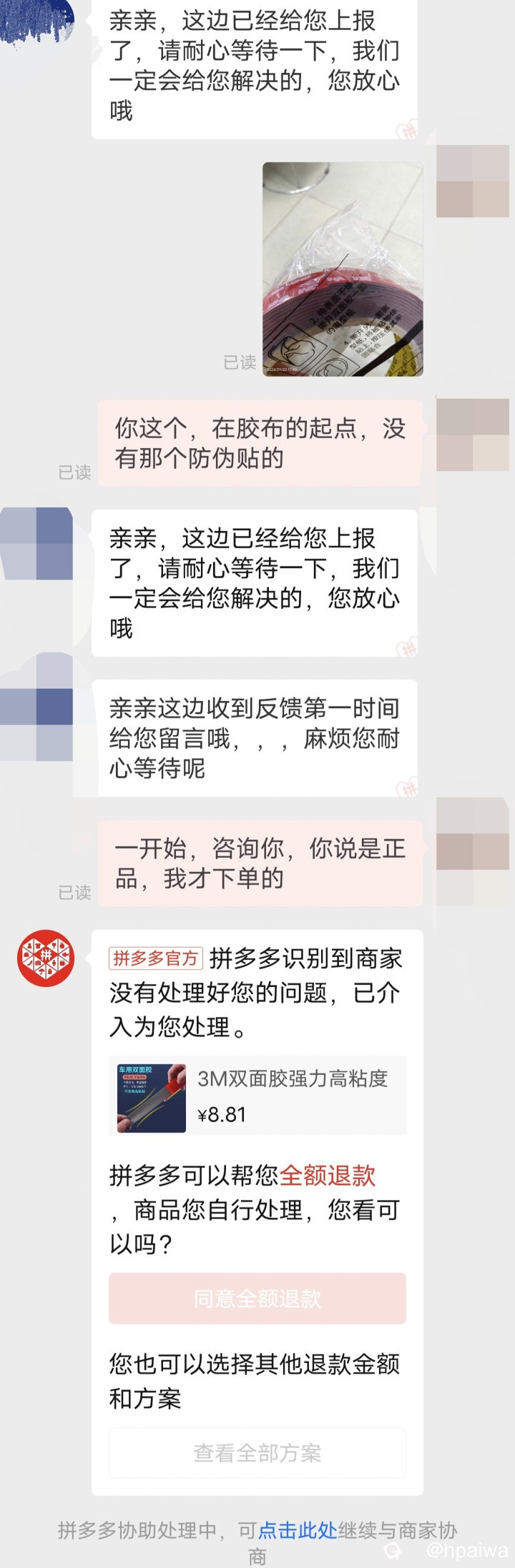
Task: Tap 查看全部方案 to see refund options
Action: (x=257, y=1453)
